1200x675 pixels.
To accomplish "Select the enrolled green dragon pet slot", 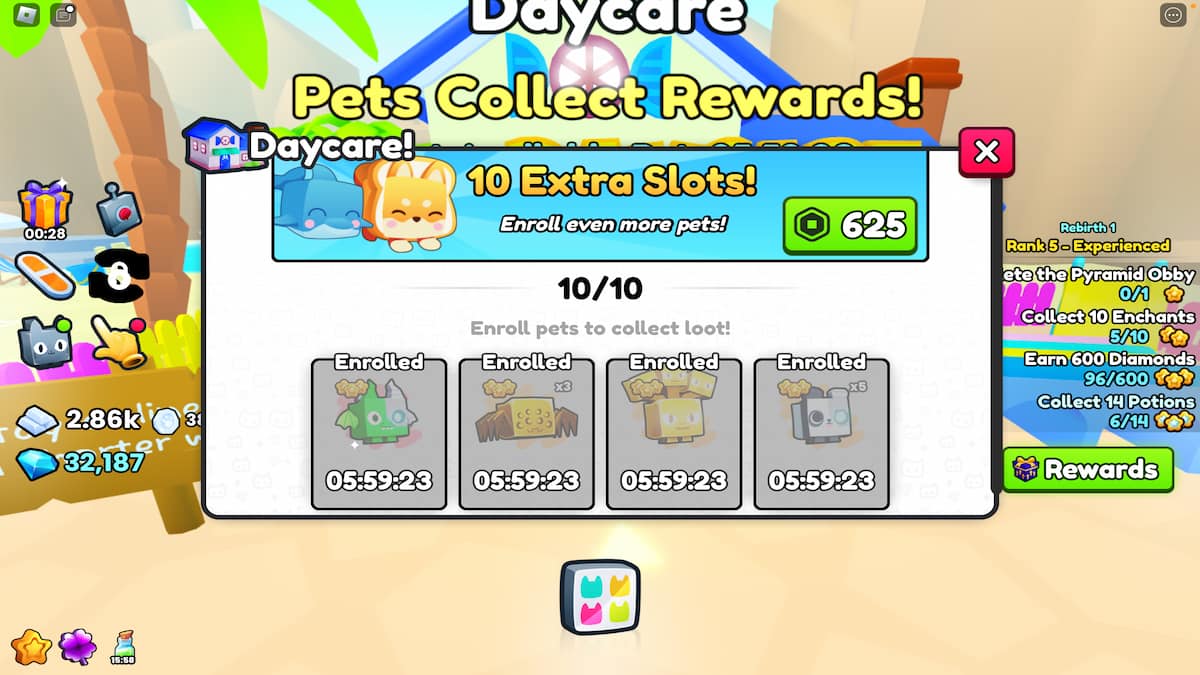I will [x=379, y=432].
